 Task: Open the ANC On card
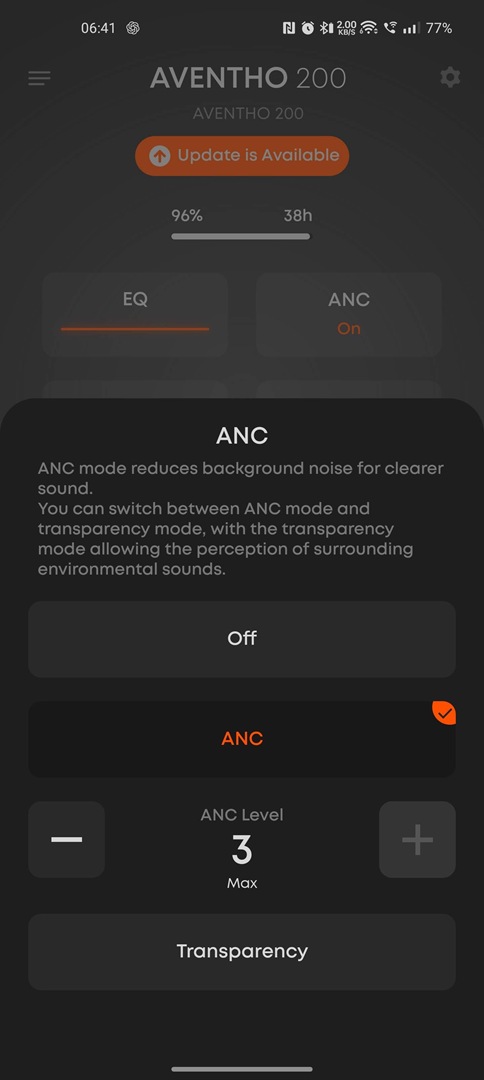click(x=349, y=314)
